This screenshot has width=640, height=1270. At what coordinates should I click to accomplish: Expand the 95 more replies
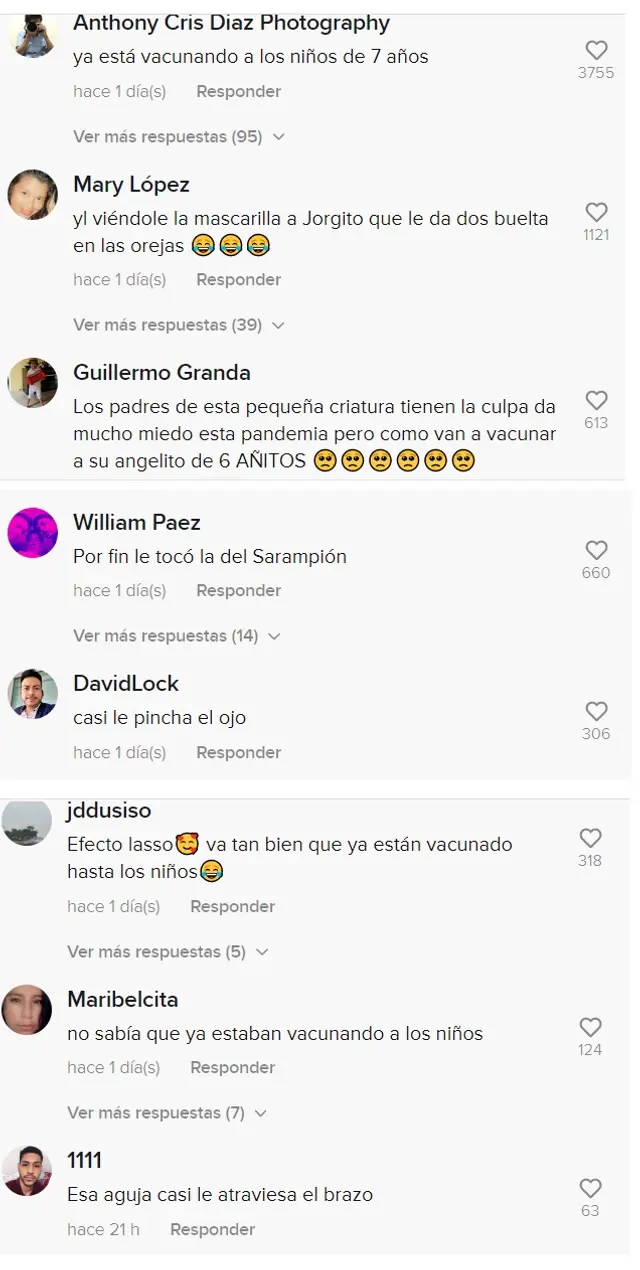178,137
